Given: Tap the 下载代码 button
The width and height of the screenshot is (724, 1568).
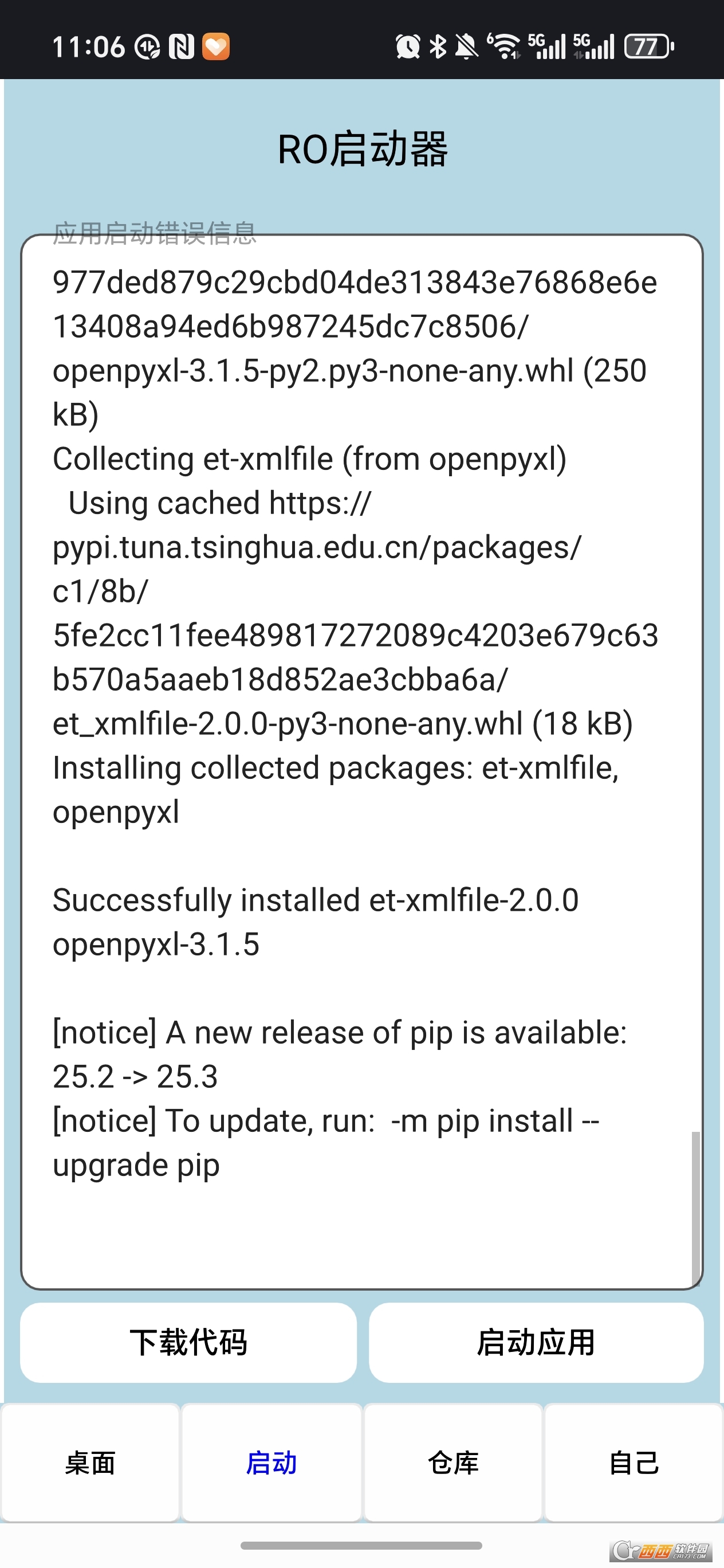Looking at the screenshot, I should tap(188, 1342).
